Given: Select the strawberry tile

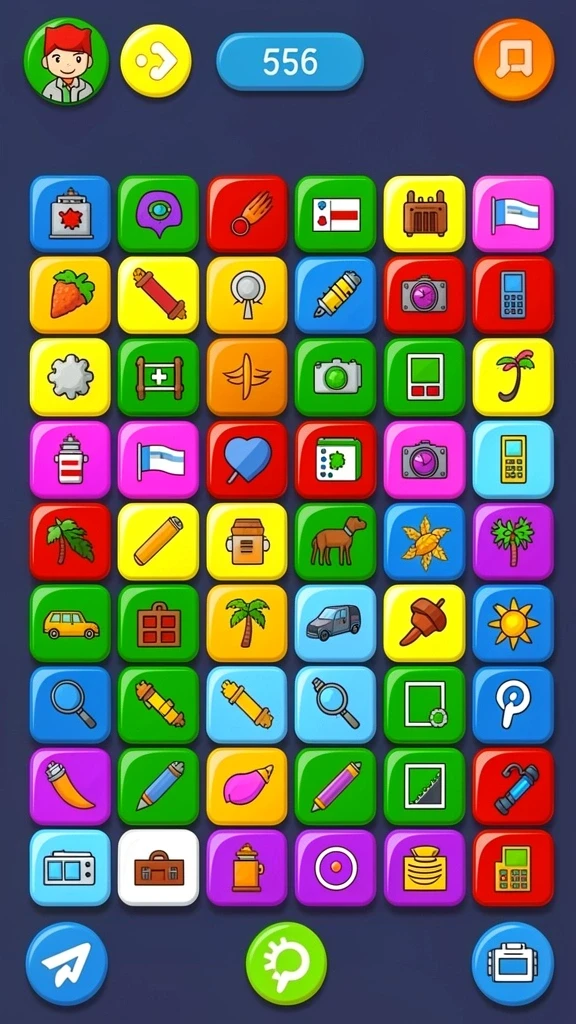Looking at the screenshot, I should [70, 295].
